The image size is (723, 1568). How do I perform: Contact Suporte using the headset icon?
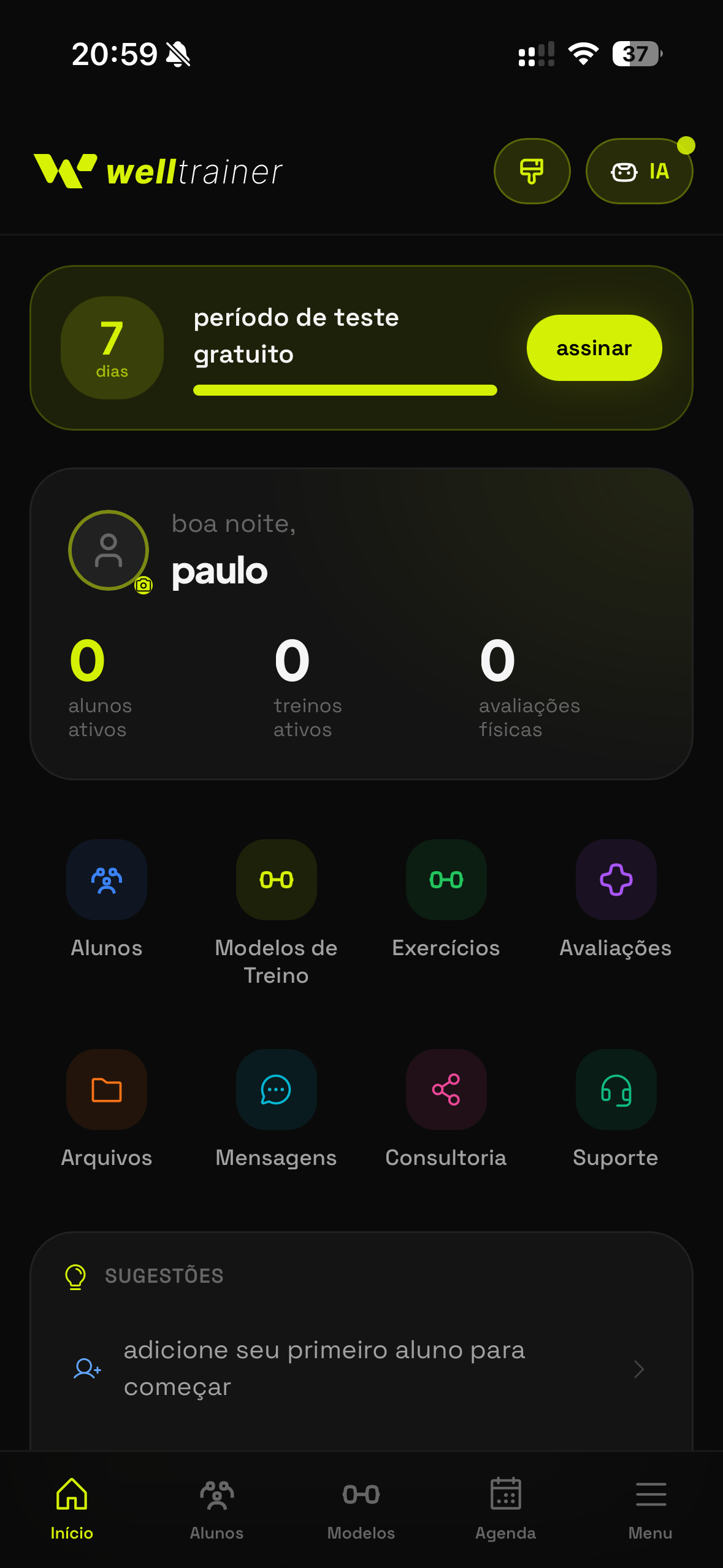[x=616, y=1090]
